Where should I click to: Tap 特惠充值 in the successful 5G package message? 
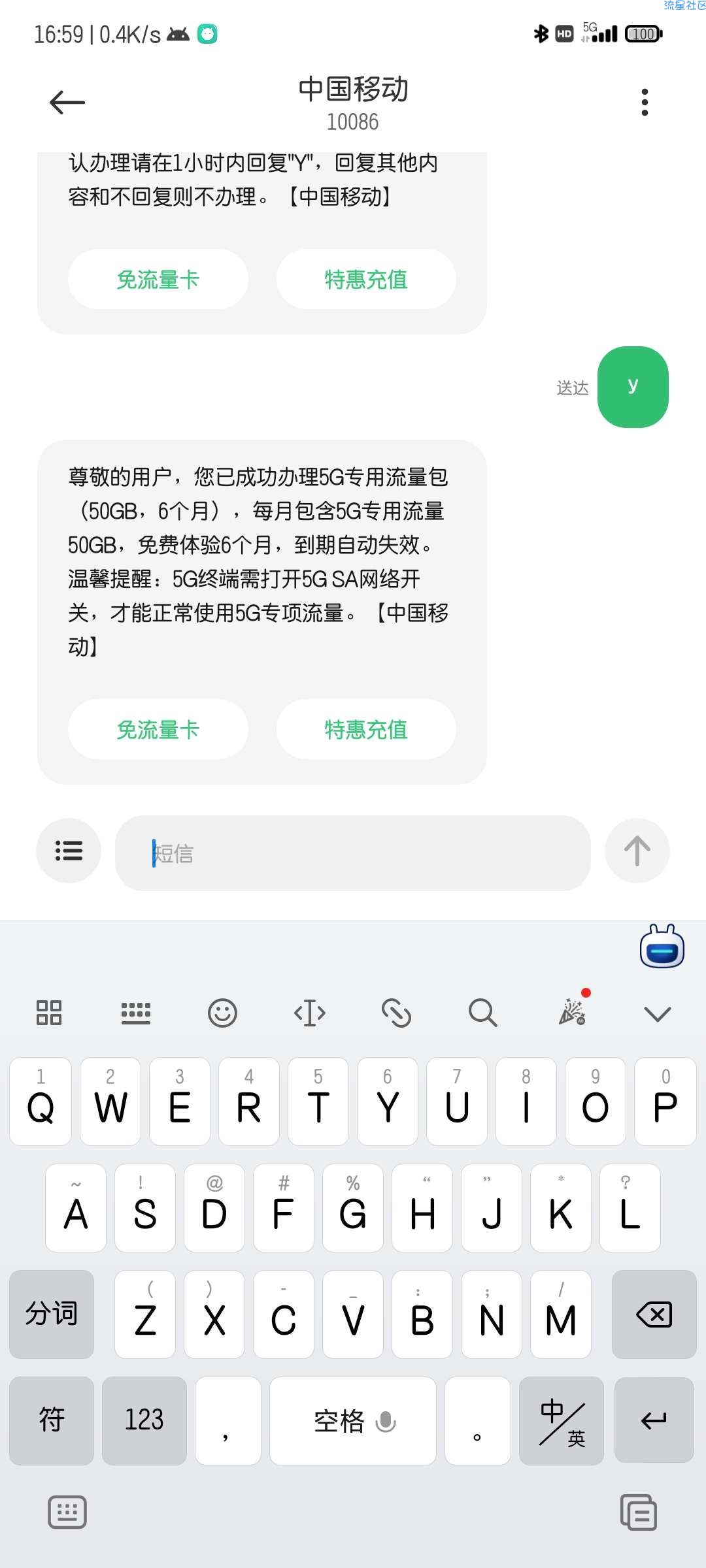366,729
